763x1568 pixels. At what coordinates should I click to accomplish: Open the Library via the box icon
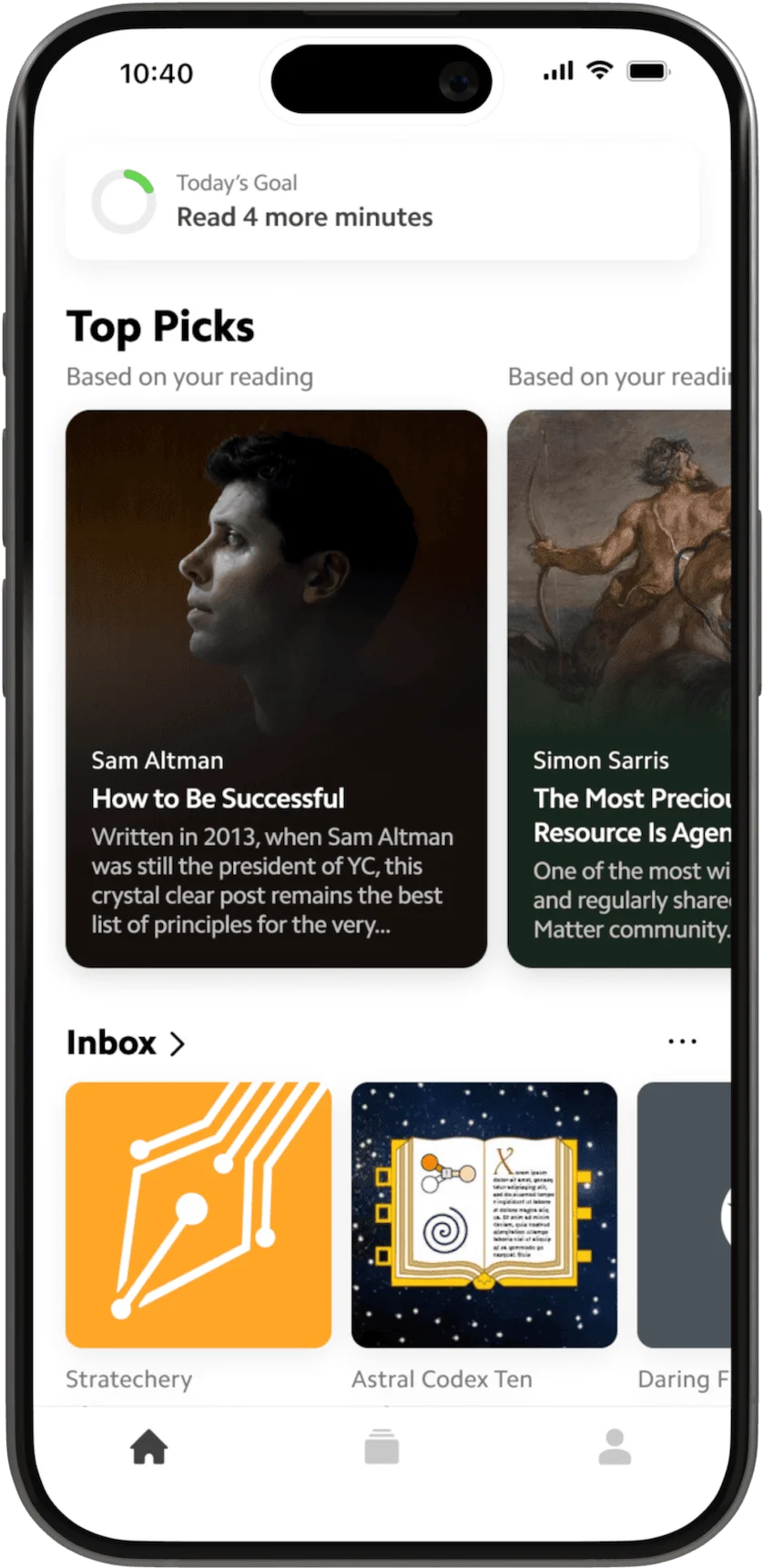[x=381, y=1448]
